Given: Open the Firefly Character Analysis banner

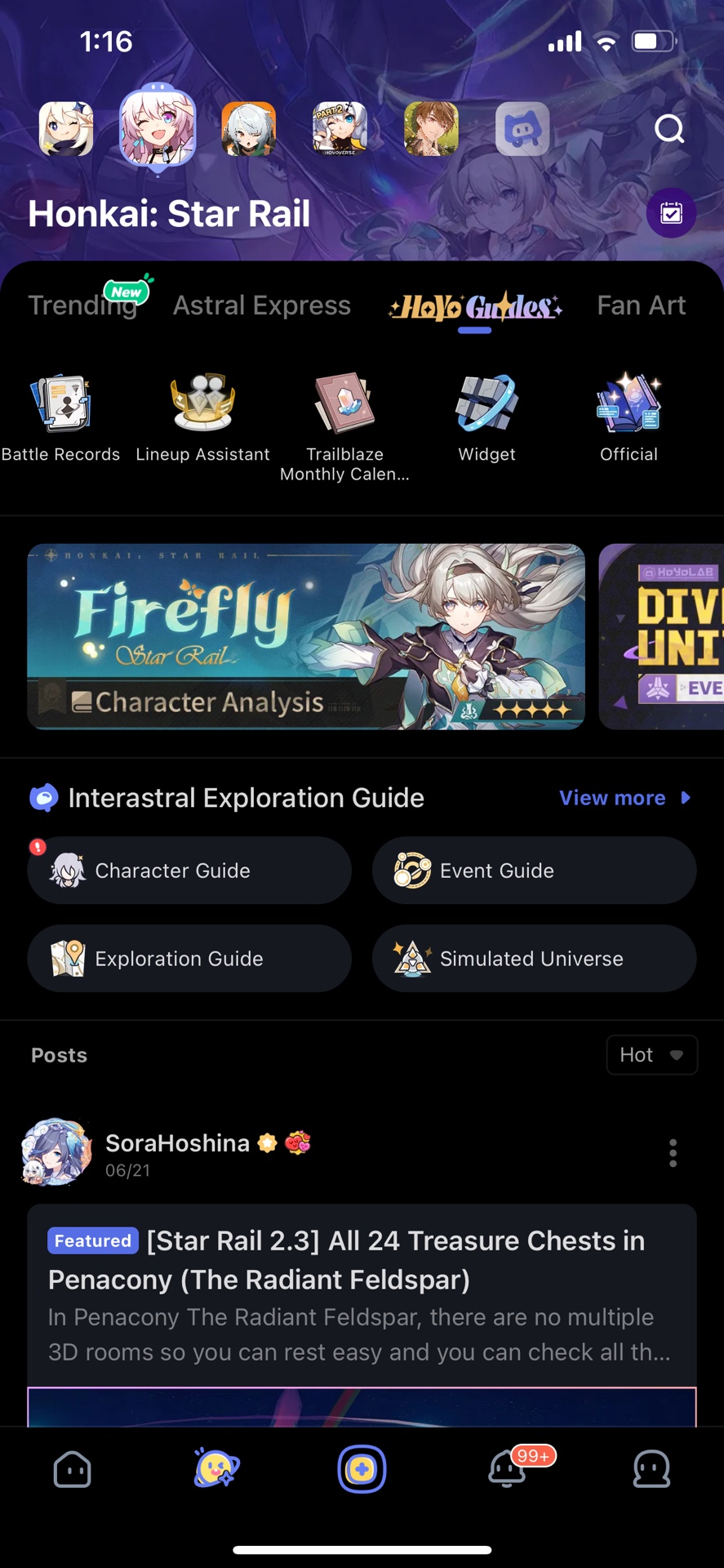Looking at the screenshot, I should 306,636.
